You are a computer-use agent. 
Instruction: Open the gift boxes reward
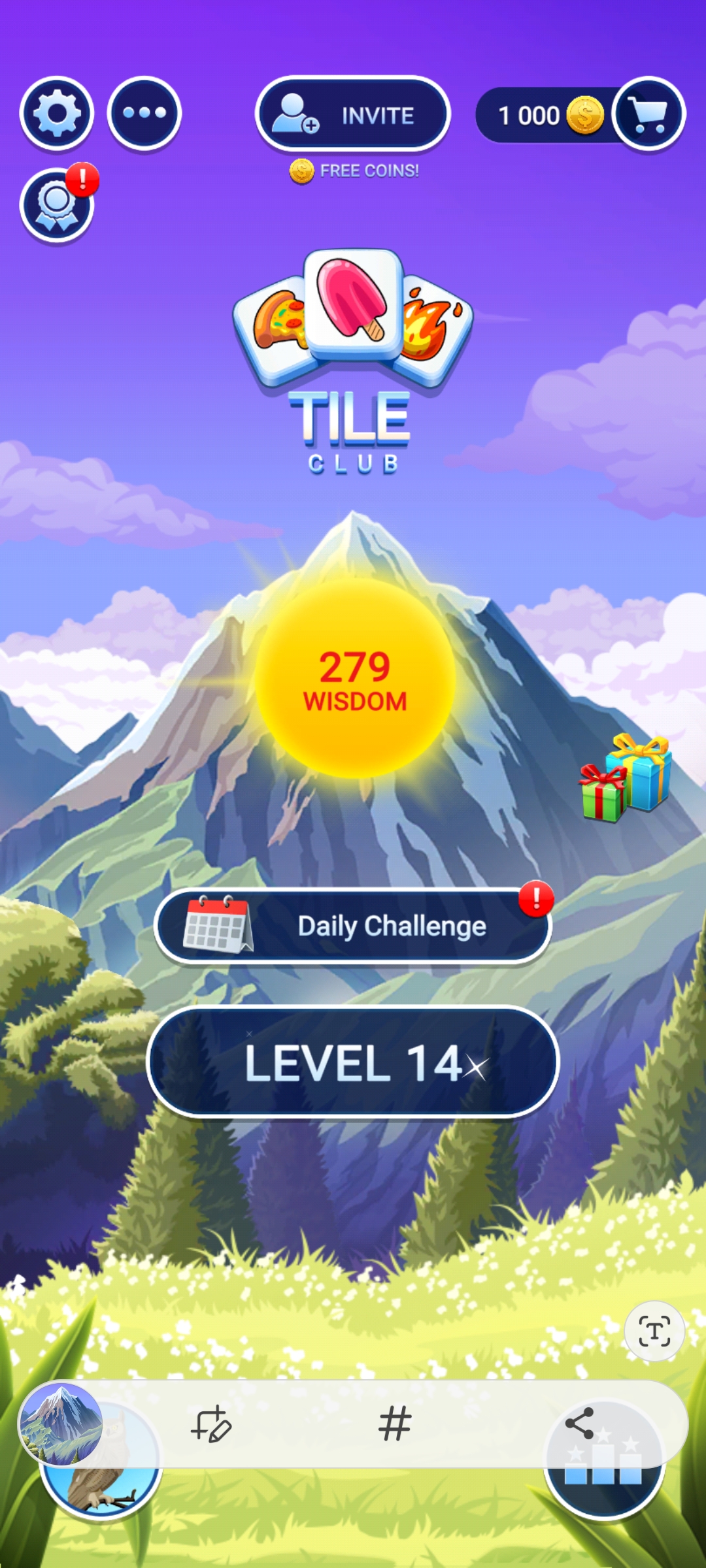point(626,777)
